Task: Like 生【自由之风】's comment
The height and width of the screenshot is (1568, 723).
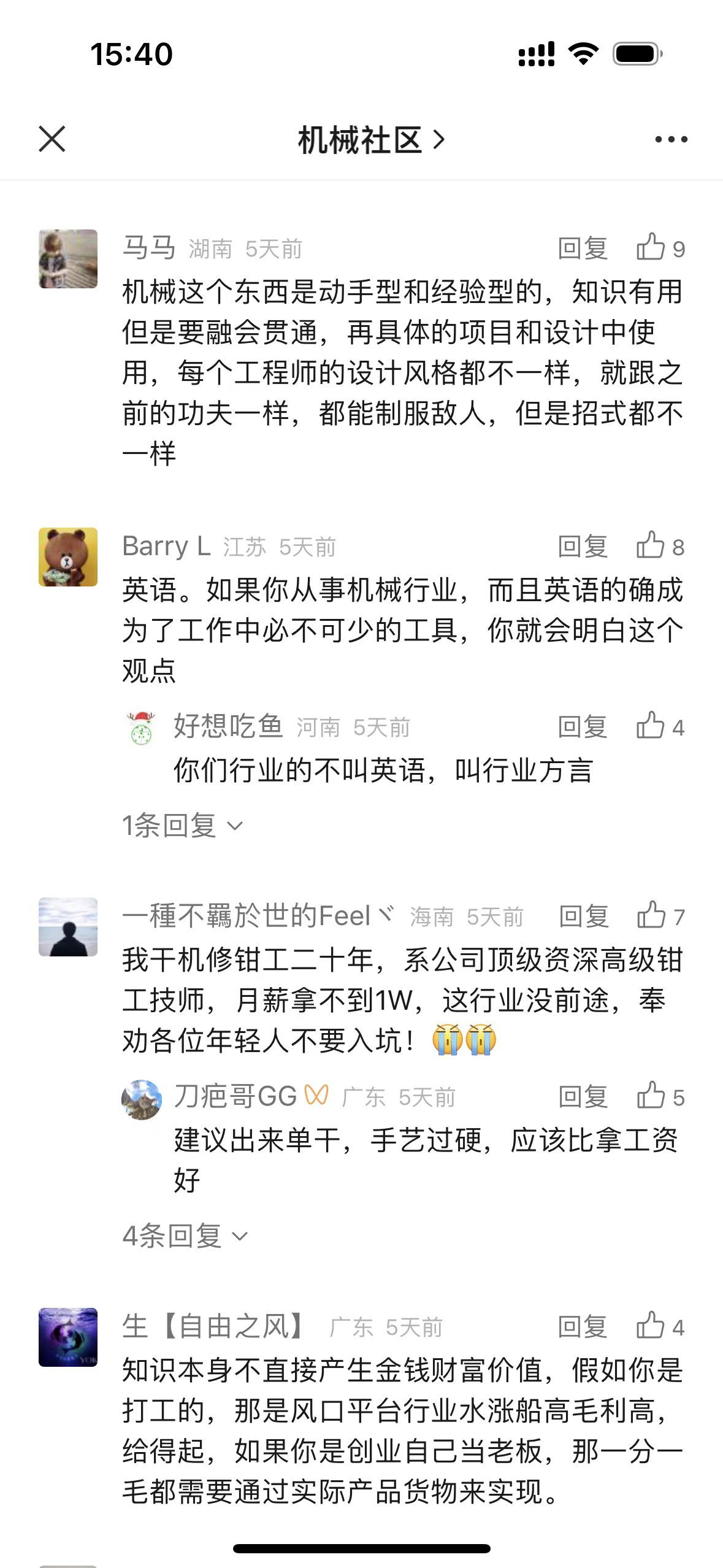Action: pos(660,1327)
